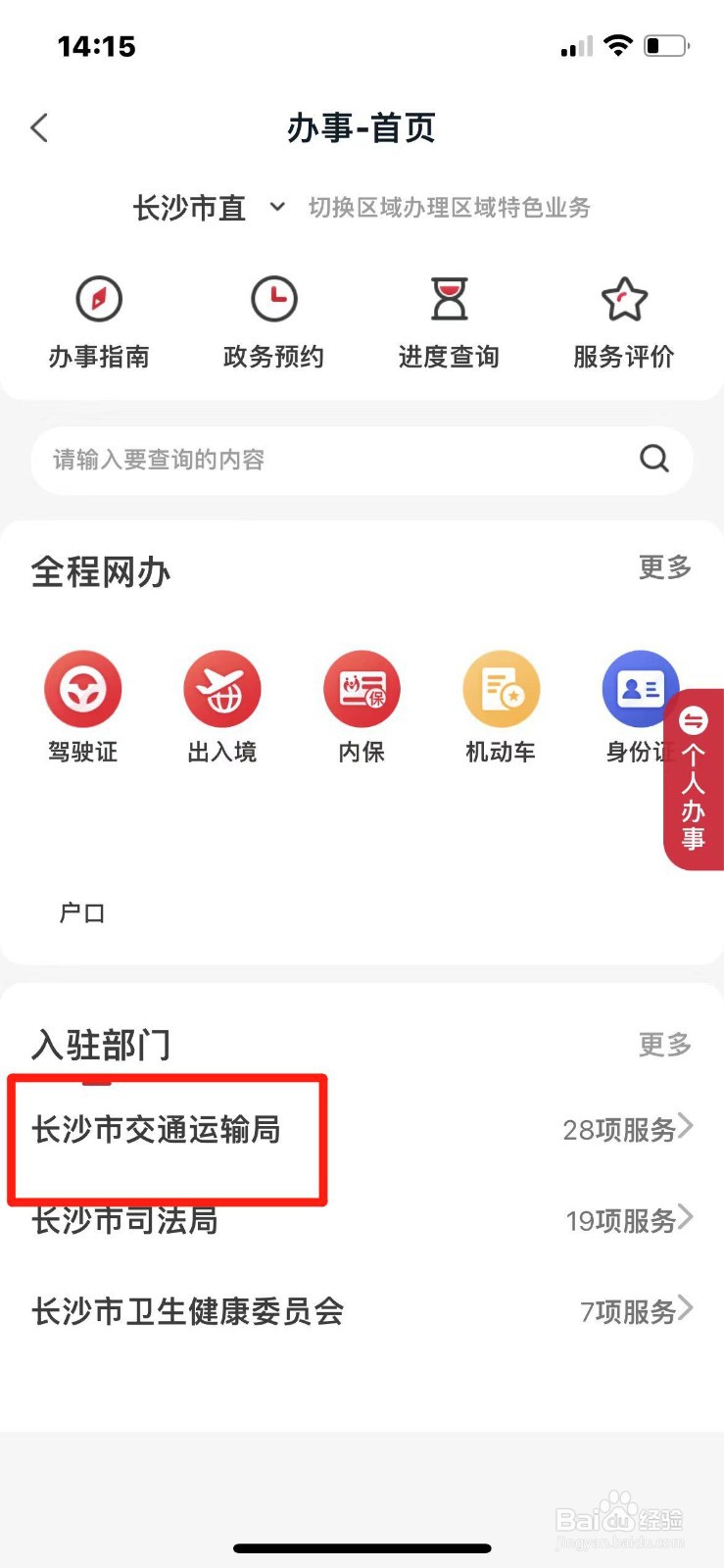
Task: Select the 出入境 entry-exit icon
Action: click(x=222, y=688)
